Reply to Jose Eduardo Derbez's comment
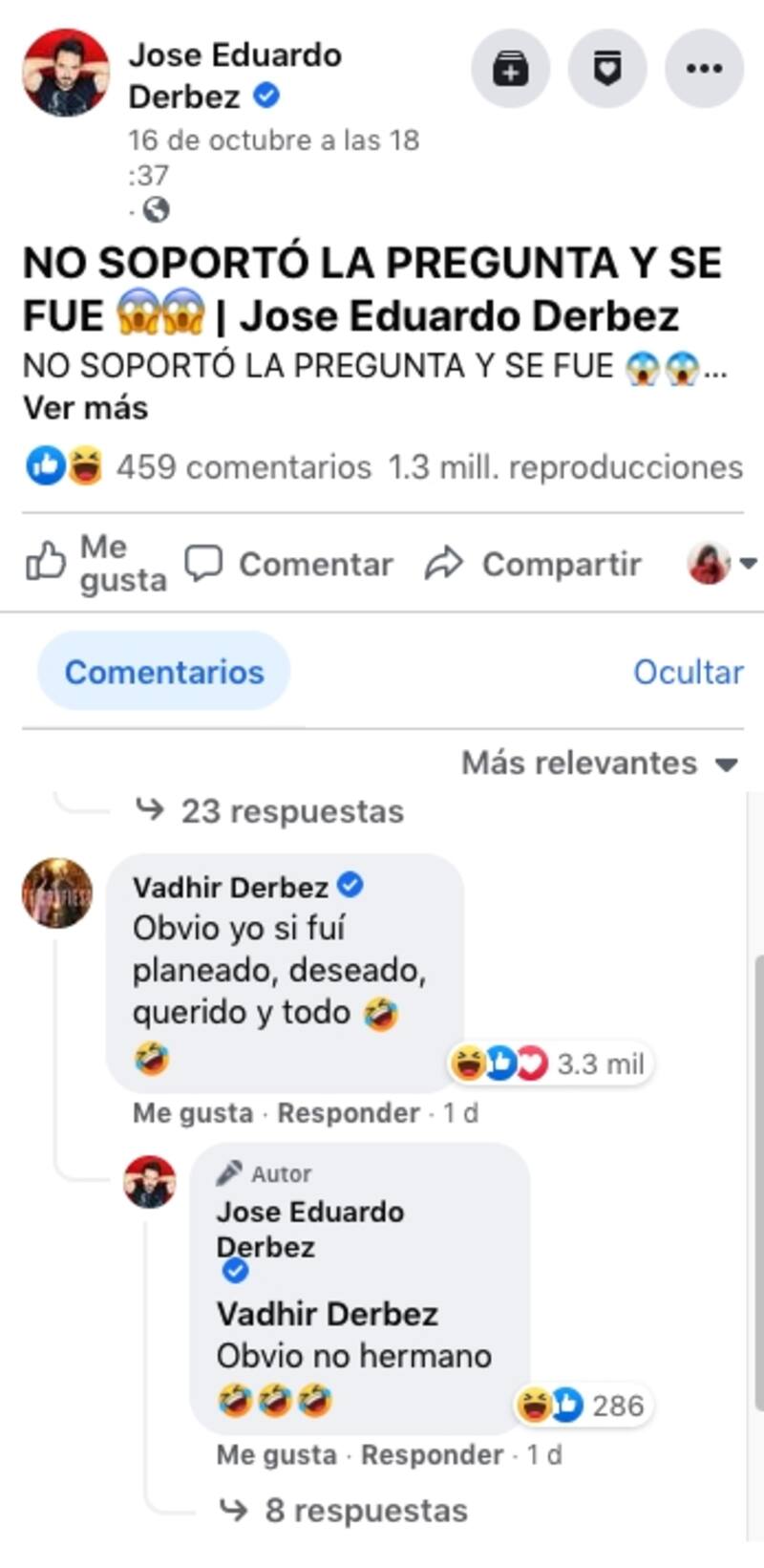Screen dimensions: 764x1568 432,1455
